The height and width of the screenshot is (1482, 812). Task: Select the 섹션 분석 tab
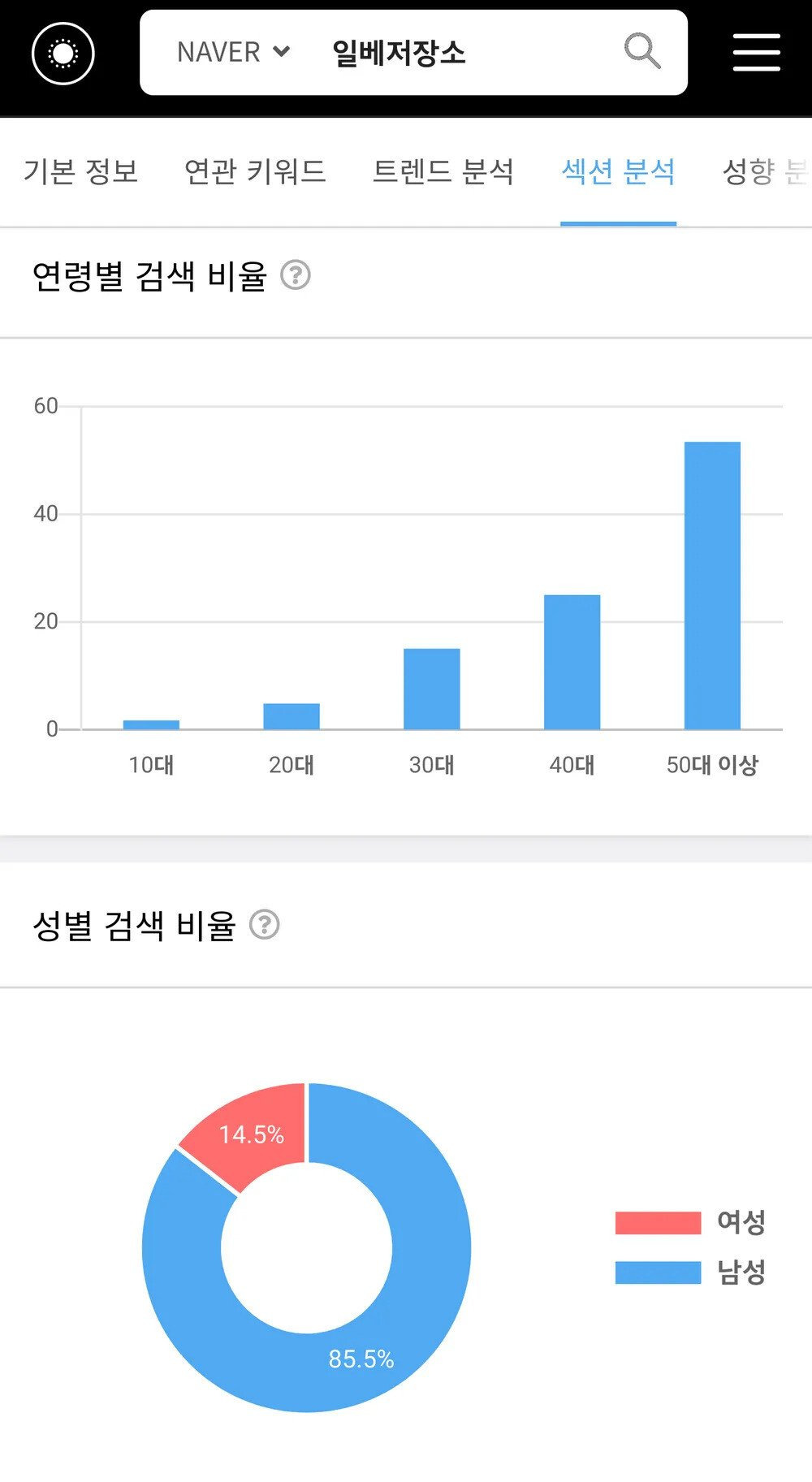point(618,171)
